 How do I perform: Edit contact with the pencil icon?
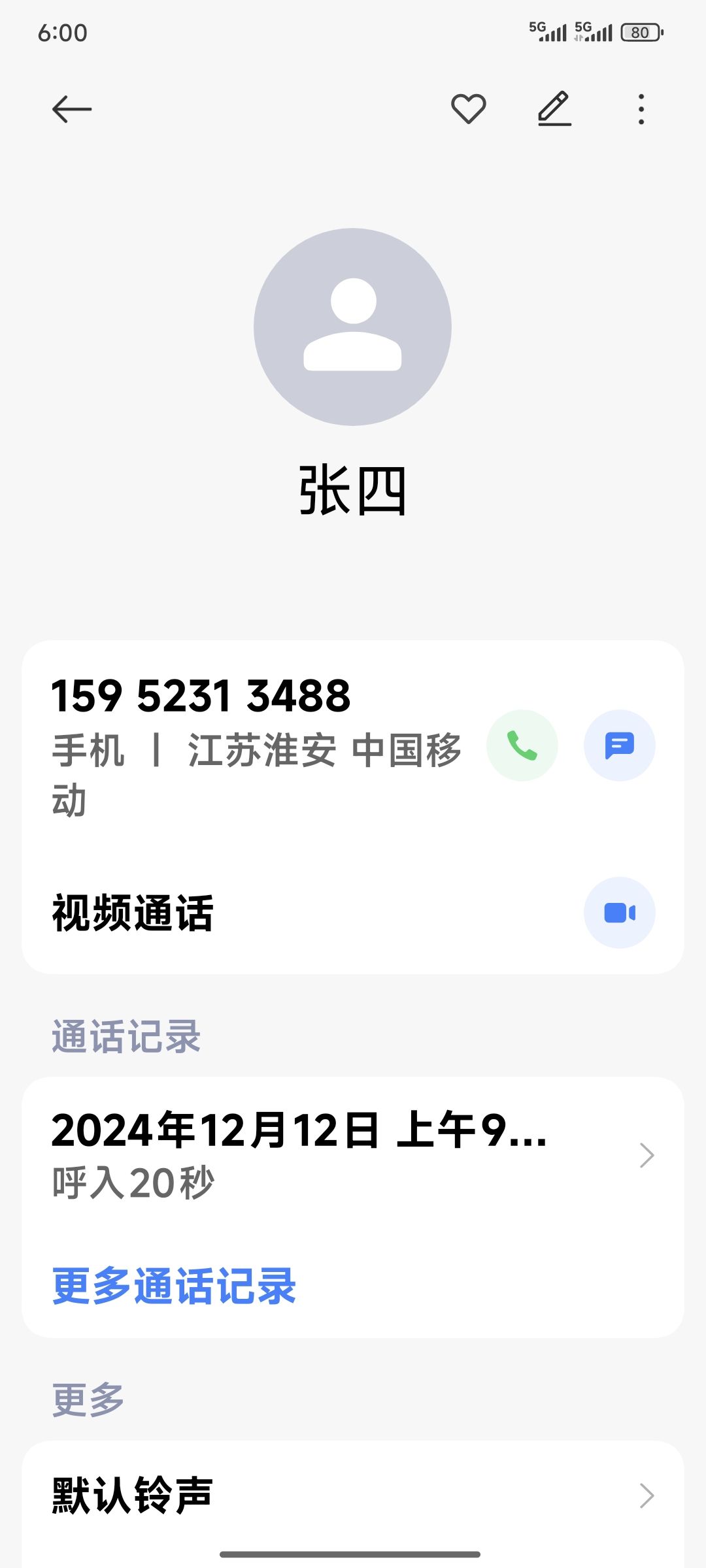[x=554, y=109]
